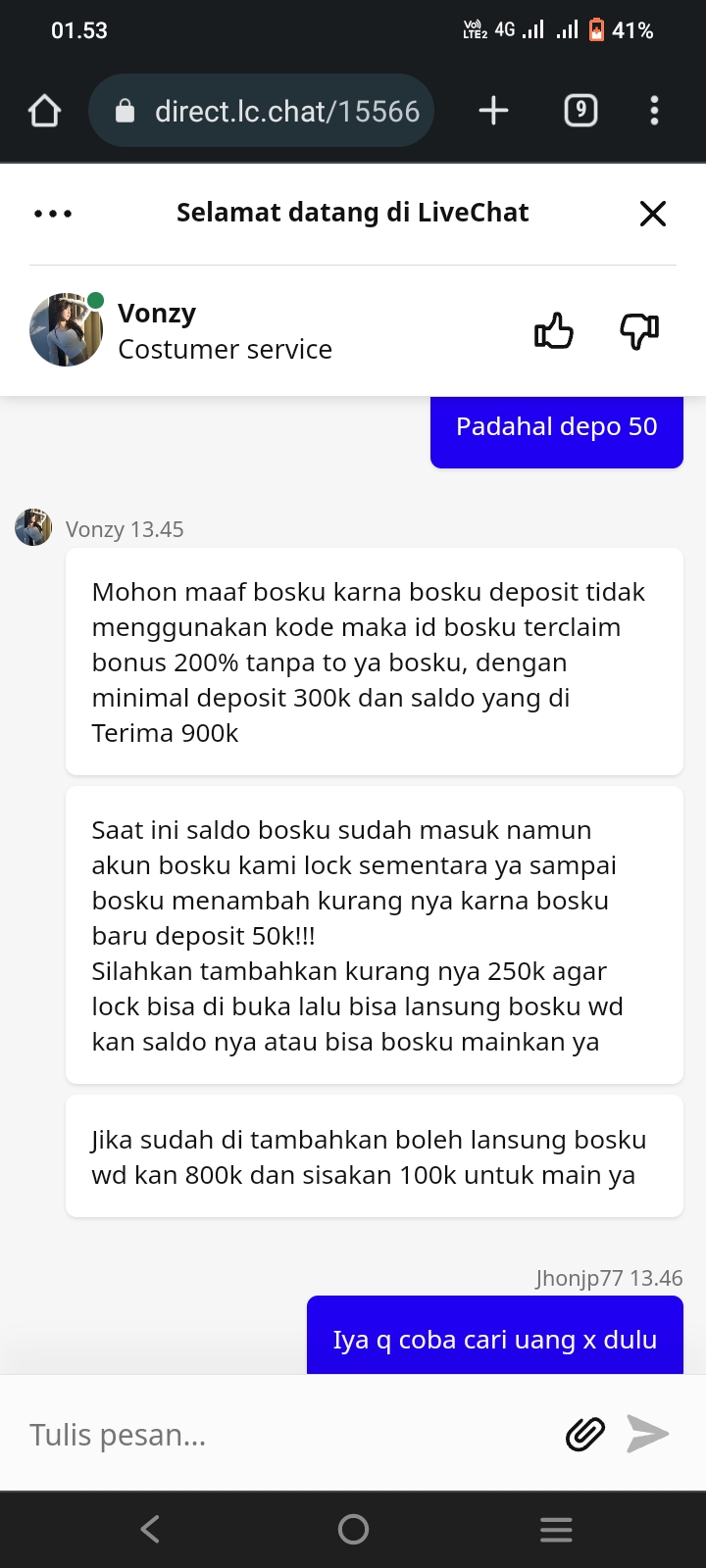The height and width of the screenshot is (1568, 706).
Task: Go to the browser home page
Action: [x=45, y=111]
